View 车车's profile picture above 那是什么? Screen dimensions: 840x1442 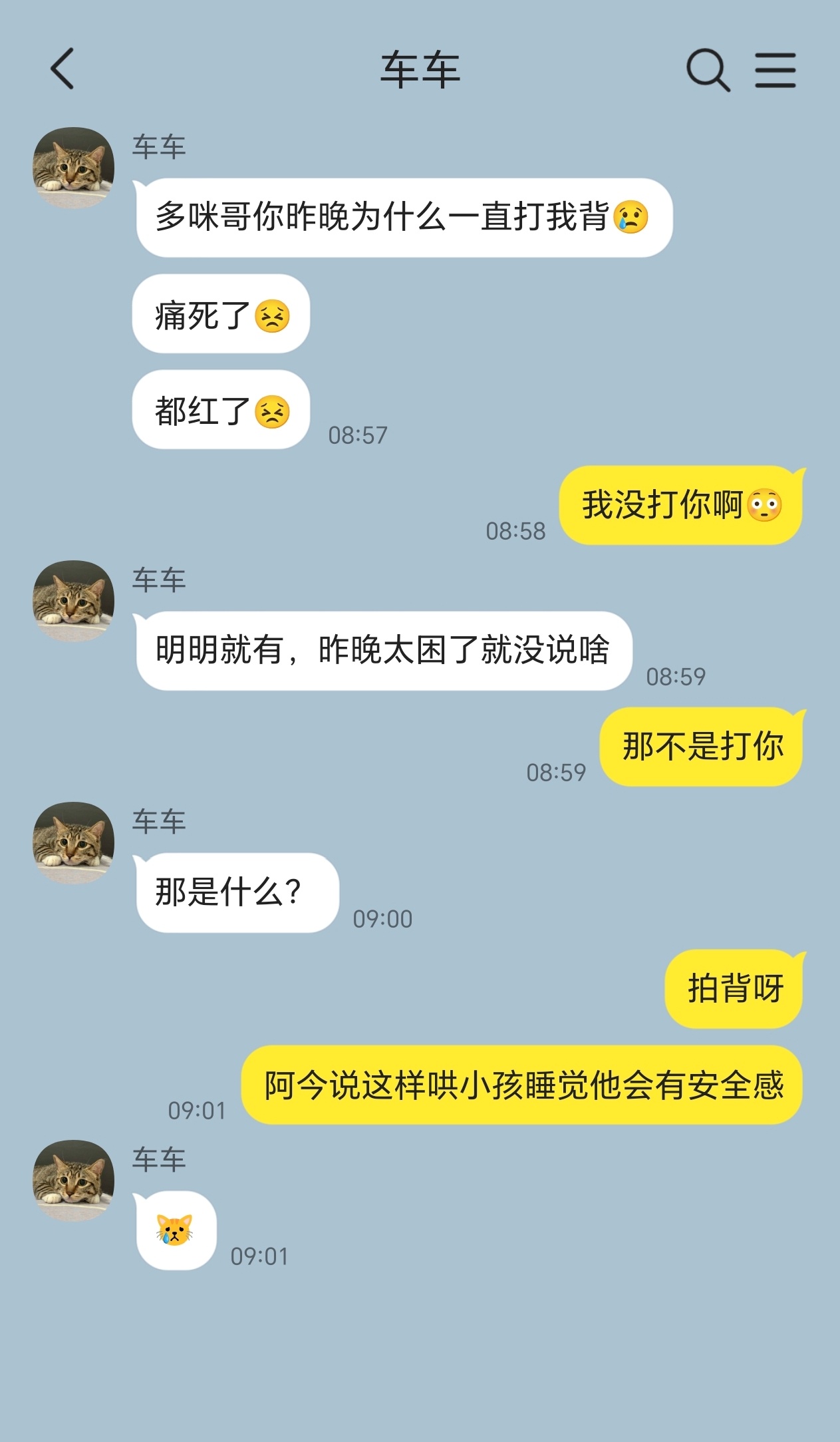pos(73,842)
